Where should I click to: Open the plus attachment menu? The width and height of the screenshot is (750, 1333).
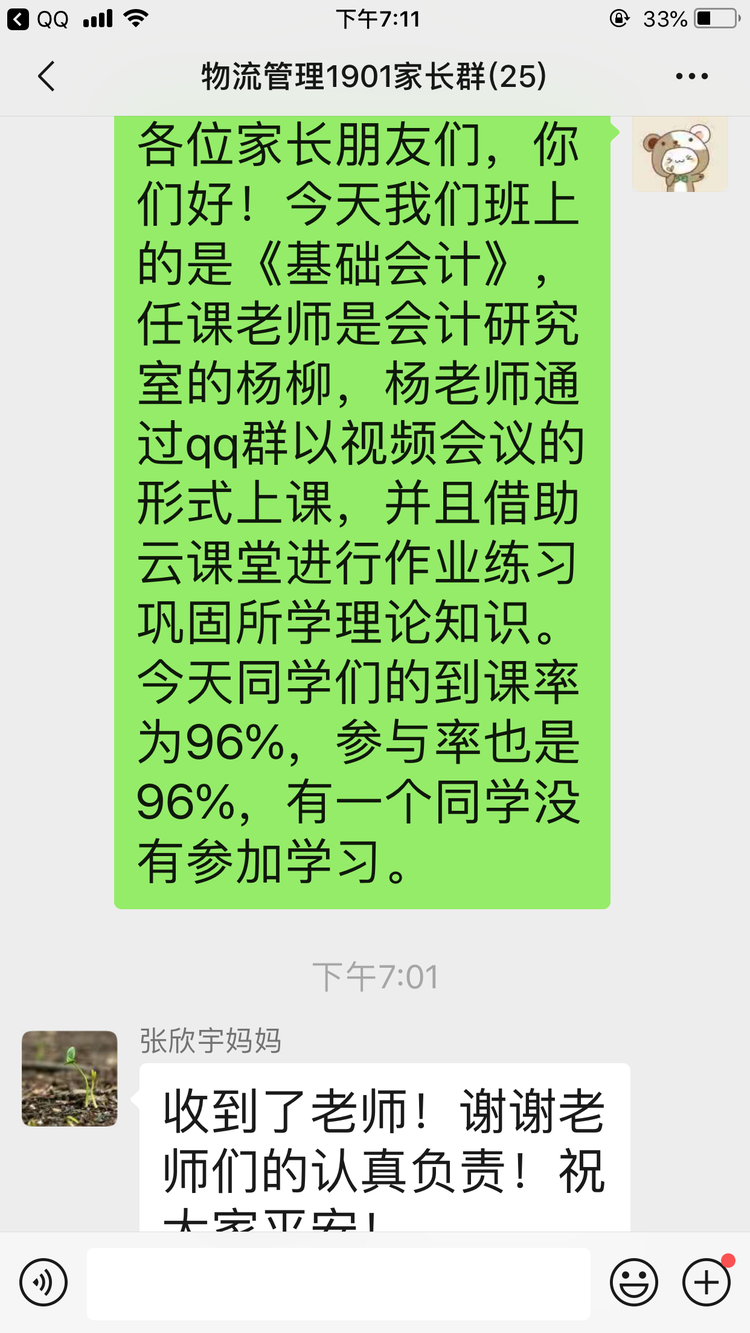(x=706, y=1282)
